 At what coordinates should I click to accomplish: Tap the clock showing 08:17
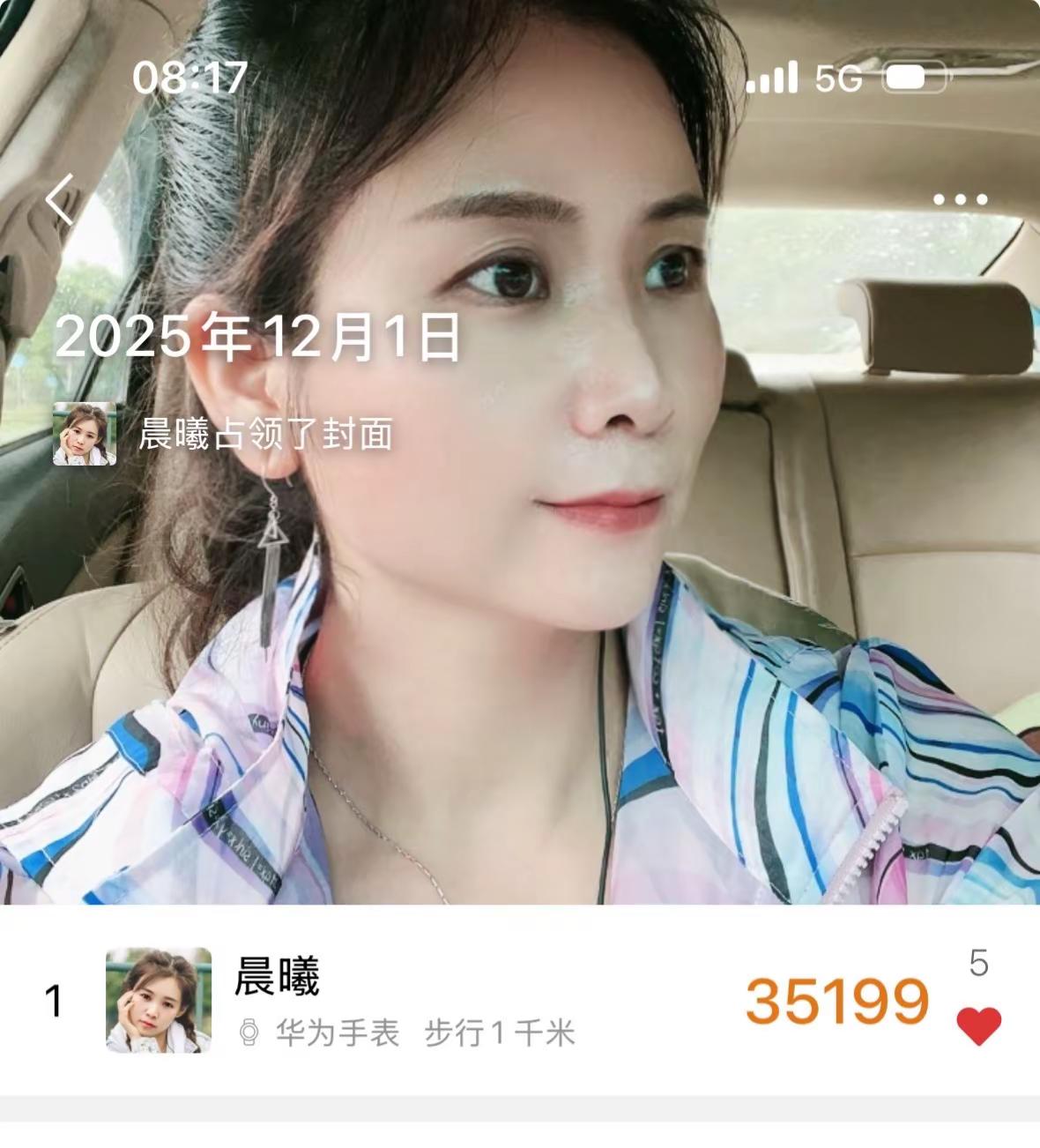point(189,78)
